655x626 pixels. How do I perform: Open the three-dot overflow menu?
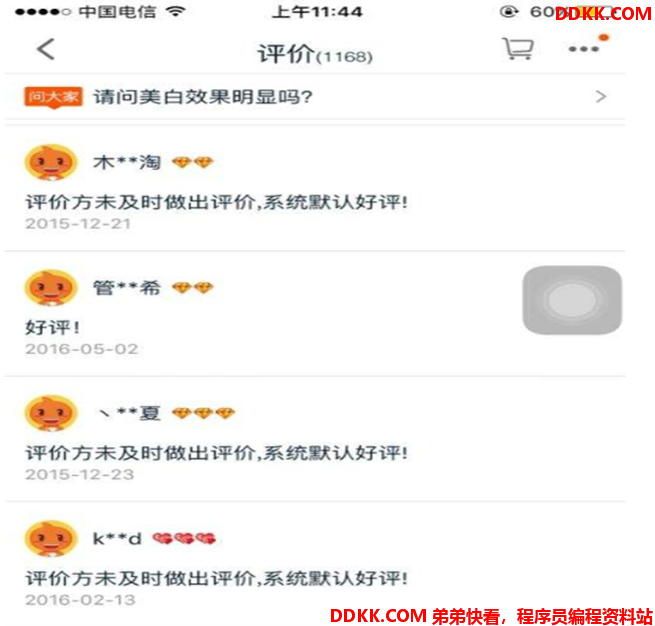click(583, 49)
